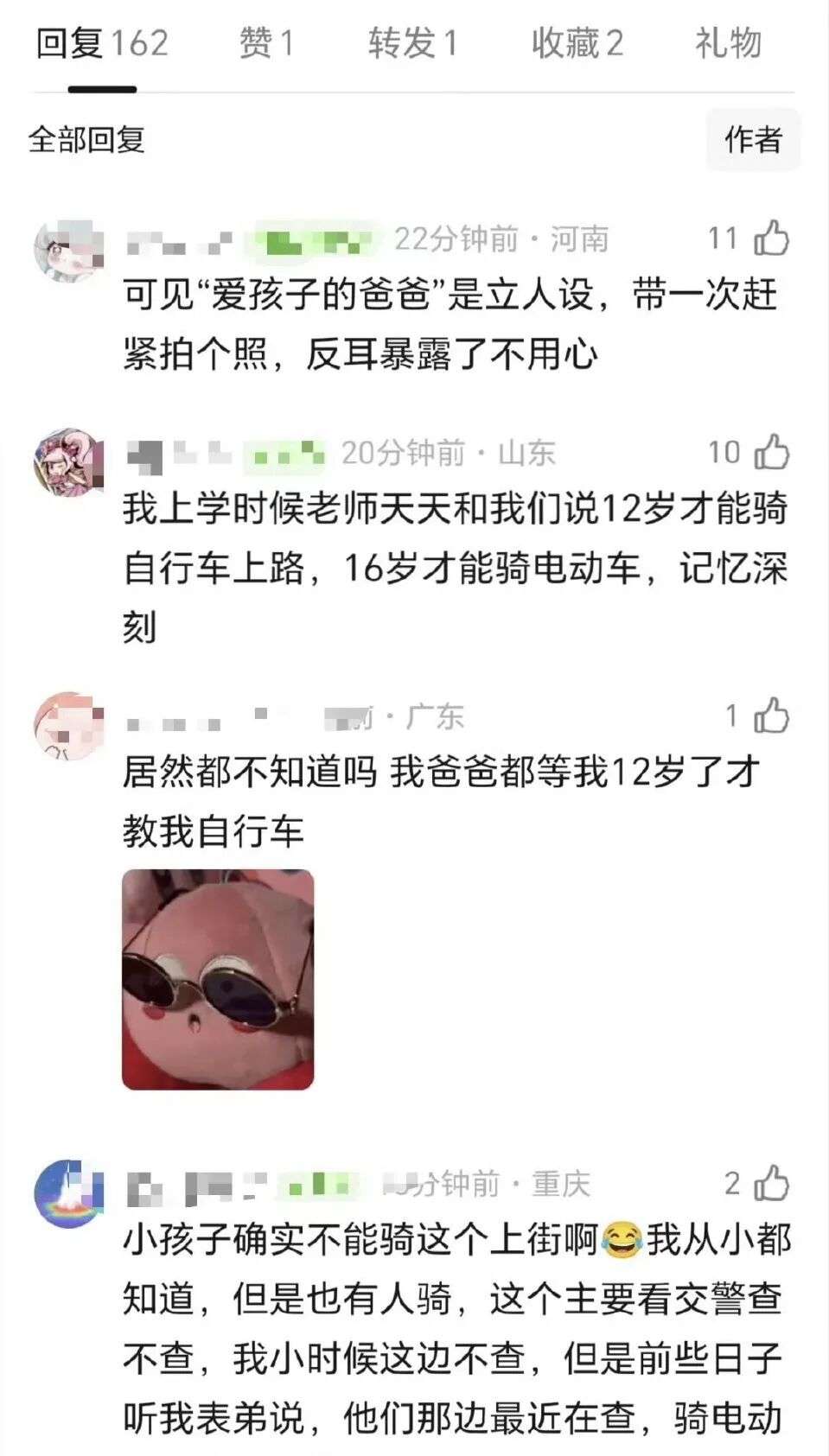Screen dimensions: 829x1456
Task: Like the 山东 comment about 12岁骑自行车
Action: (x=771, y=452)
